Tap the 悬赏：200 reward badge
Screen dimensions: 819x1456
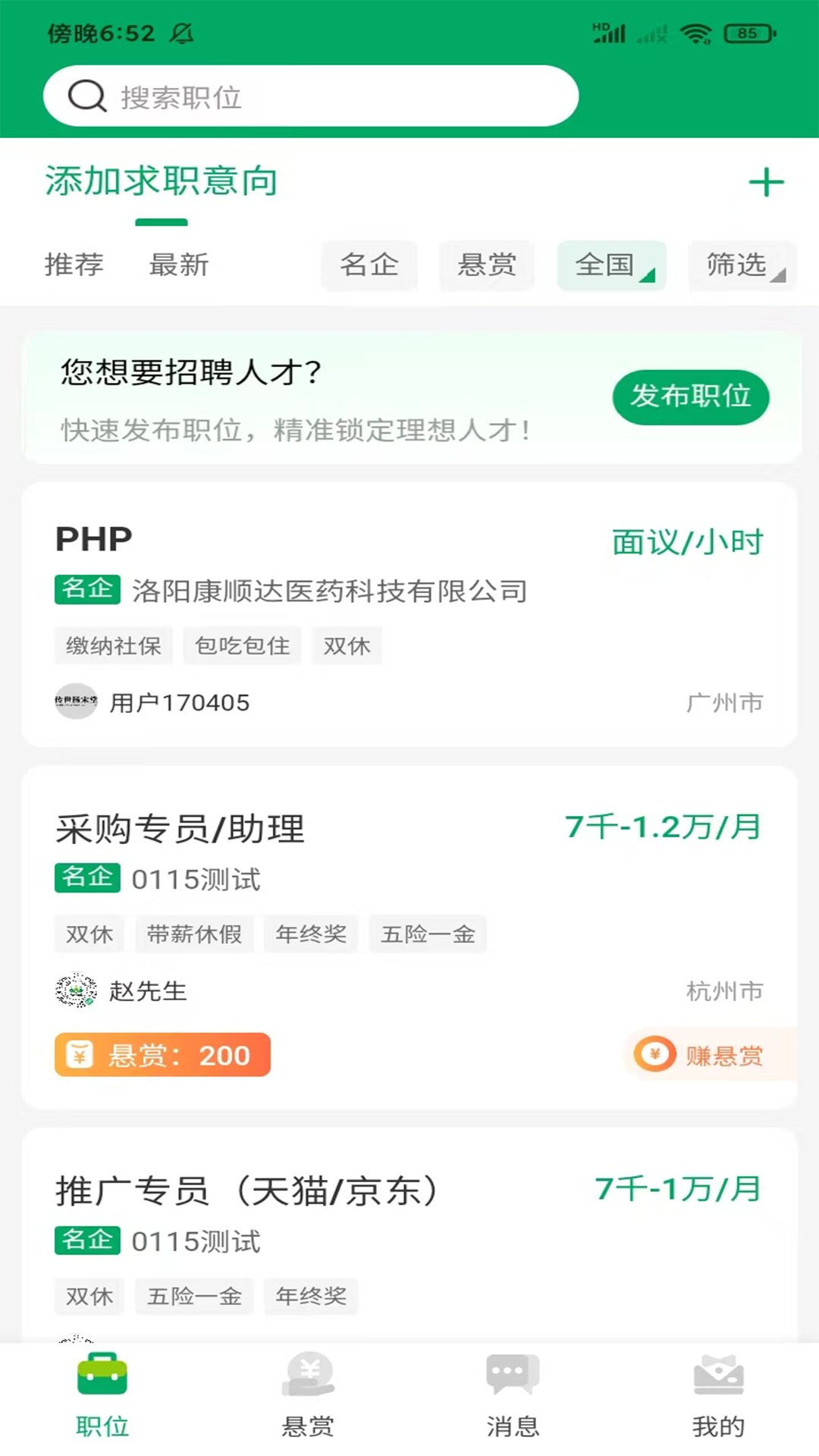click(162, 1054)
